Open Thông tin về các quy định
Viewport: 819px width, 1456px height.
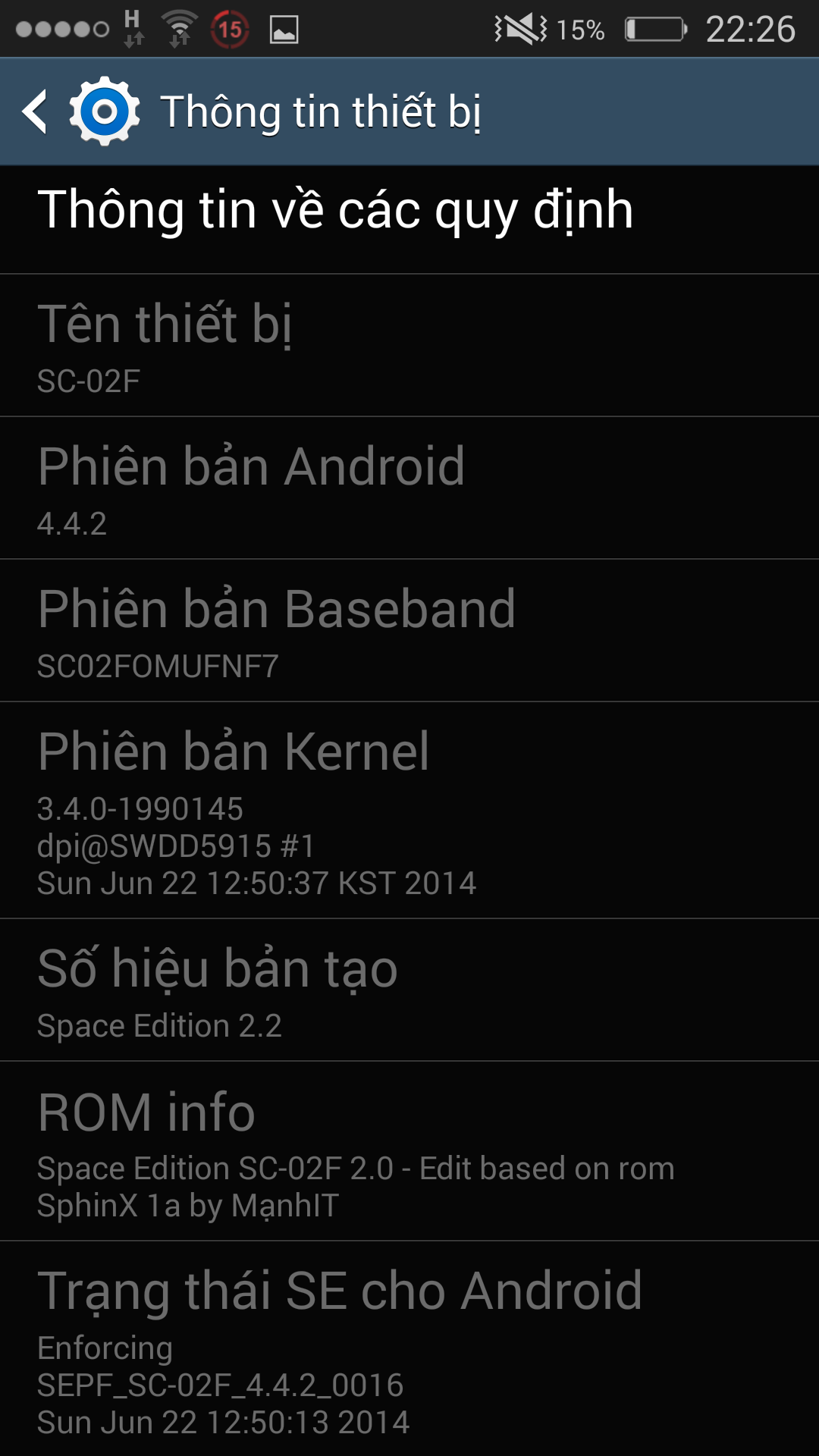409,219
